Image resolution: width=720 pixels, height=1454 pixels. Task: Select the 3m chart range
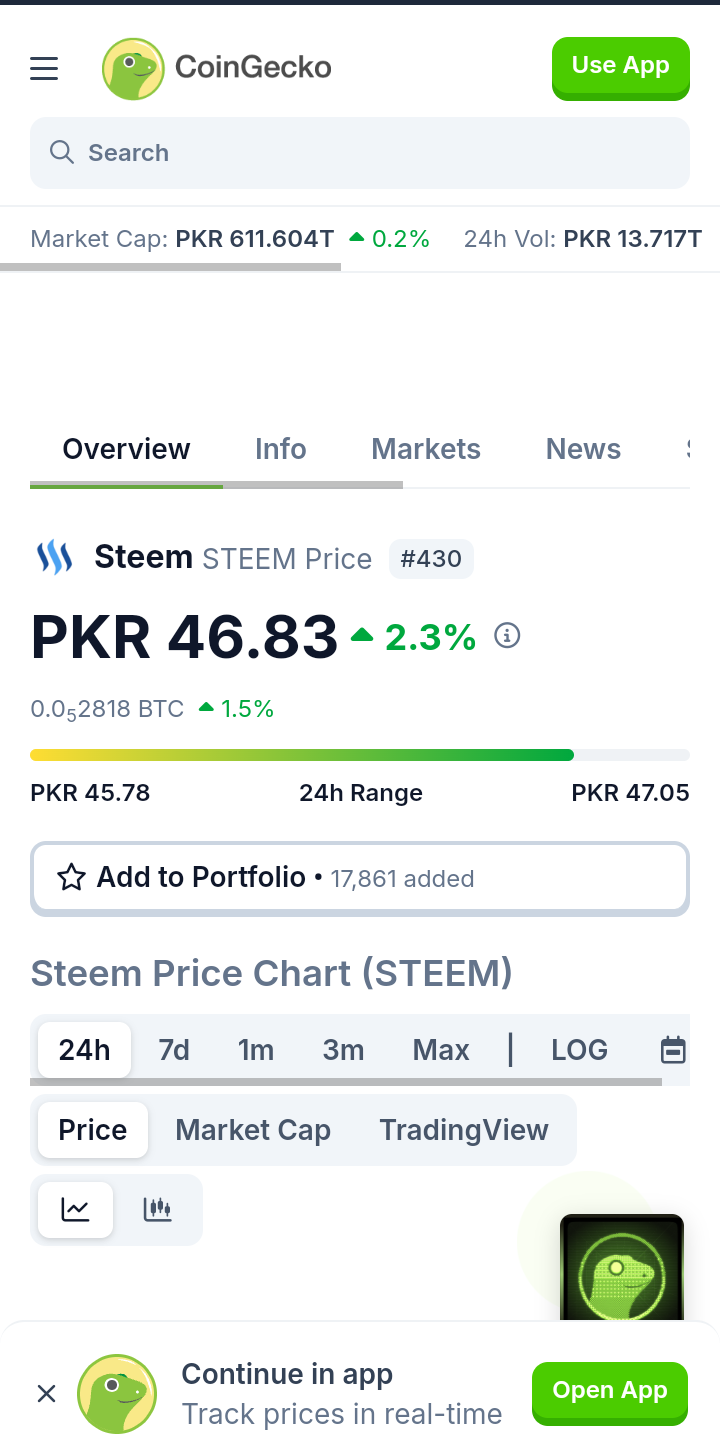click(343, 1050)
